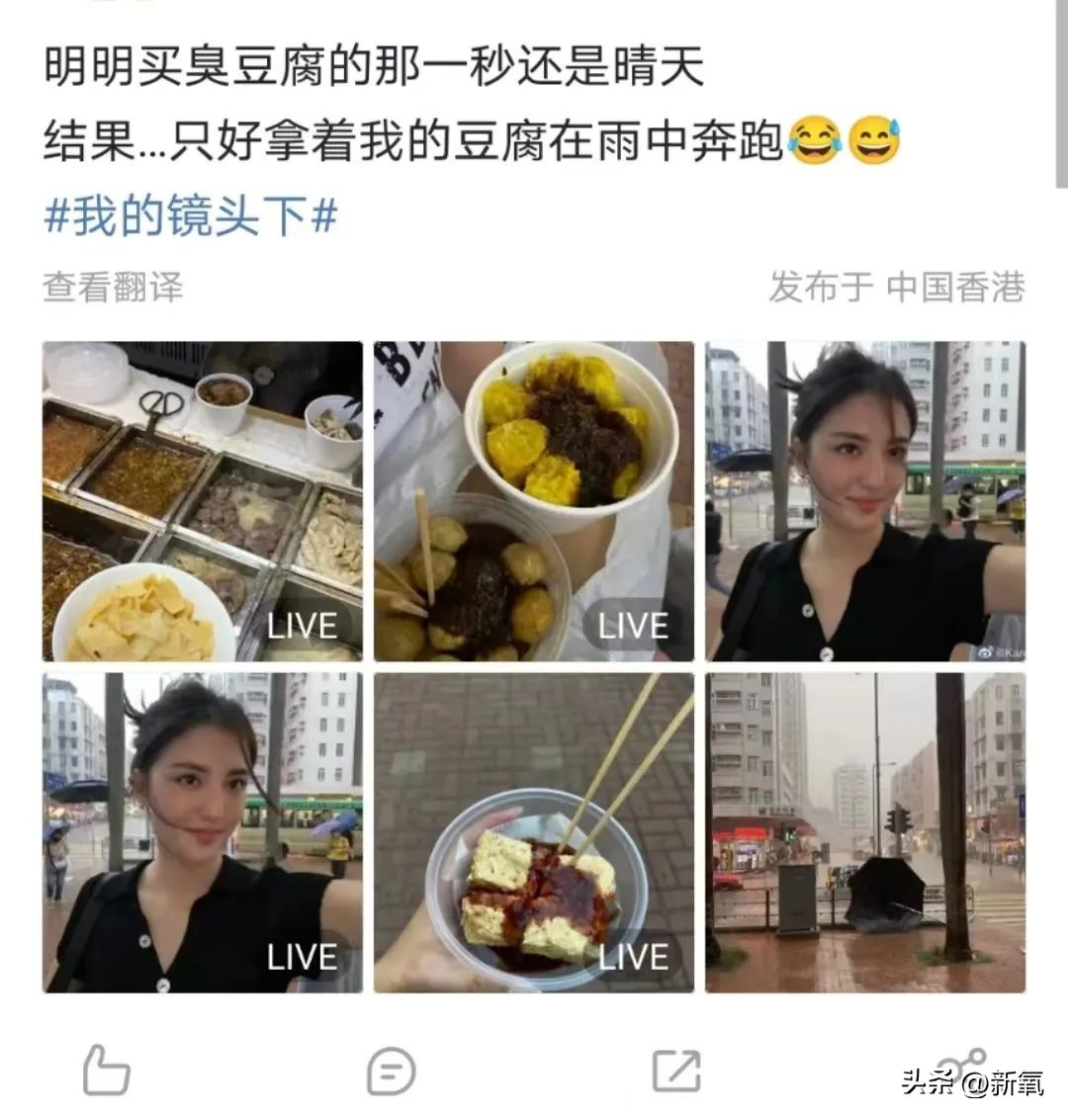Screen dimensions: 1068x1120
Task: Open the rainy street scene photo
Action: 865,832
